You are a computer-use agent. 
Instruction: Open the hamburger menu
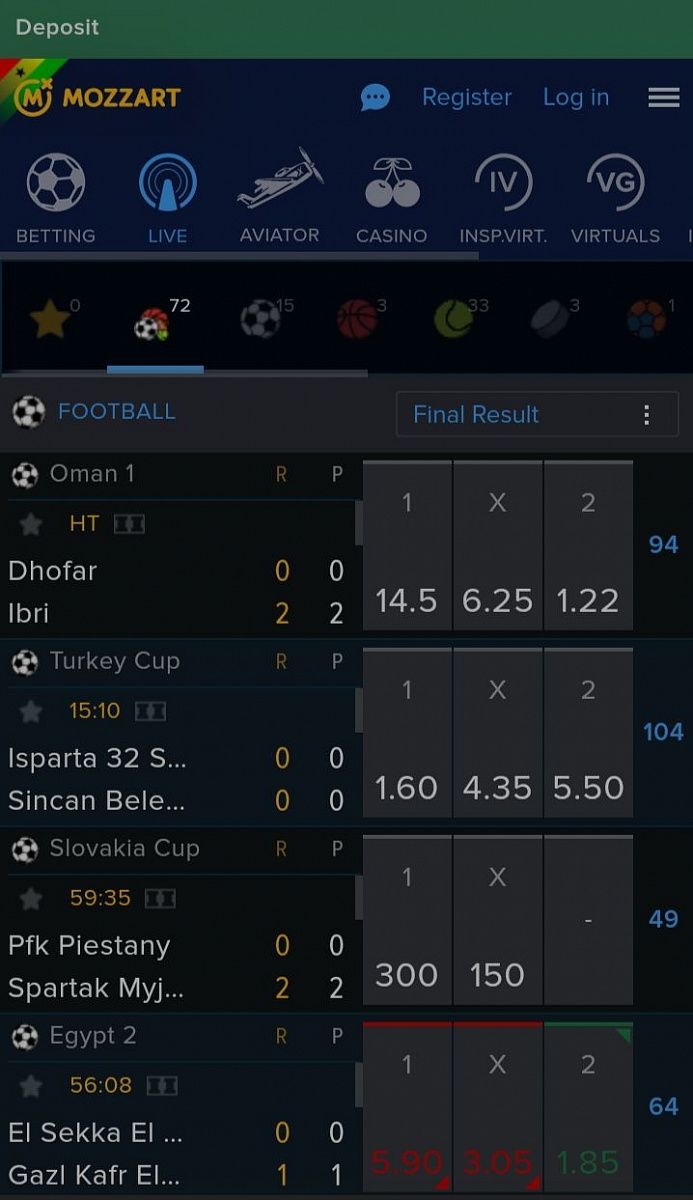663,97
